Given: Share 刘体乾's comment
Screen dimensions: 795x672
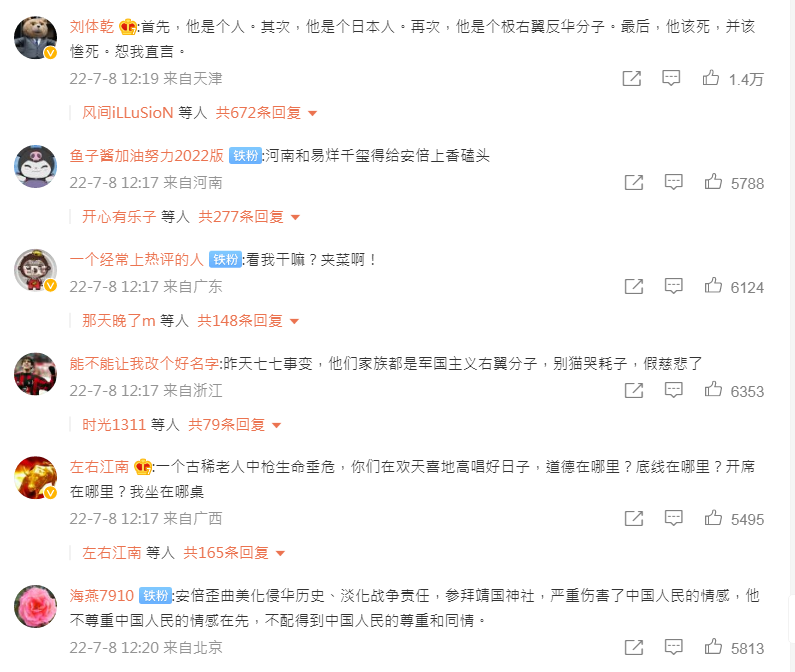Looking at the screenshot, I should pyautogui.click(x=632, y=79).
